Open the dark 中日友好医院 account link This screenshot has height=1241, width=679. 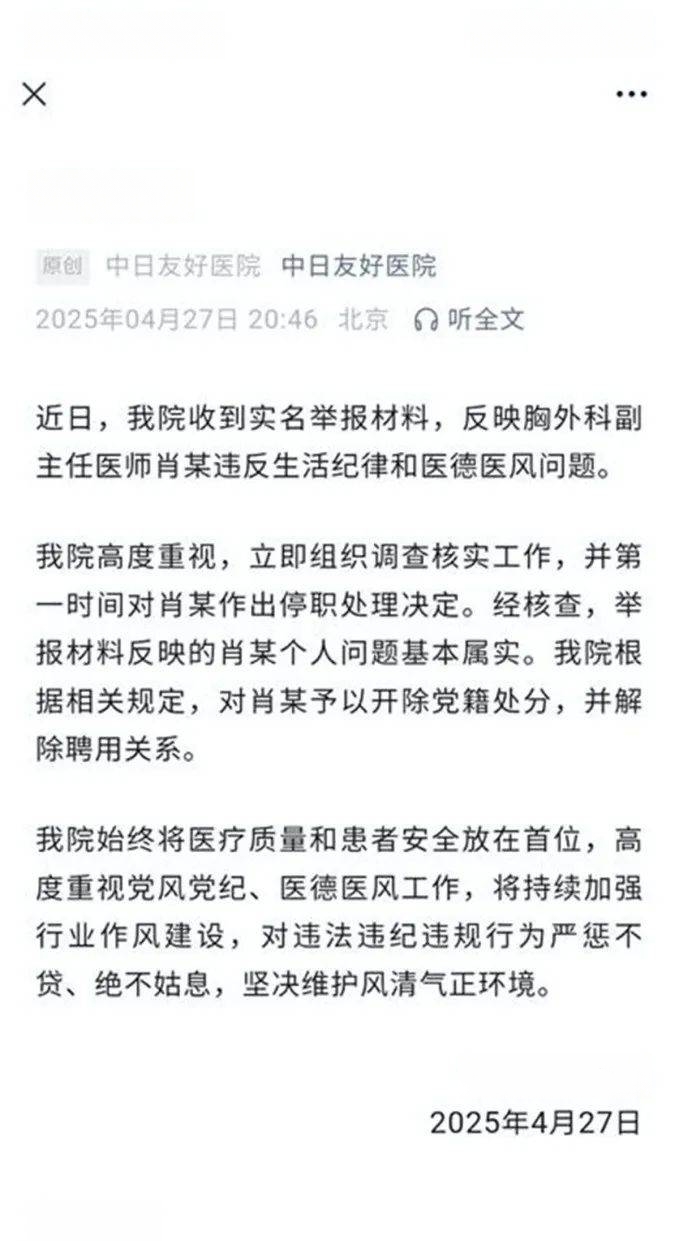[359, 266]
